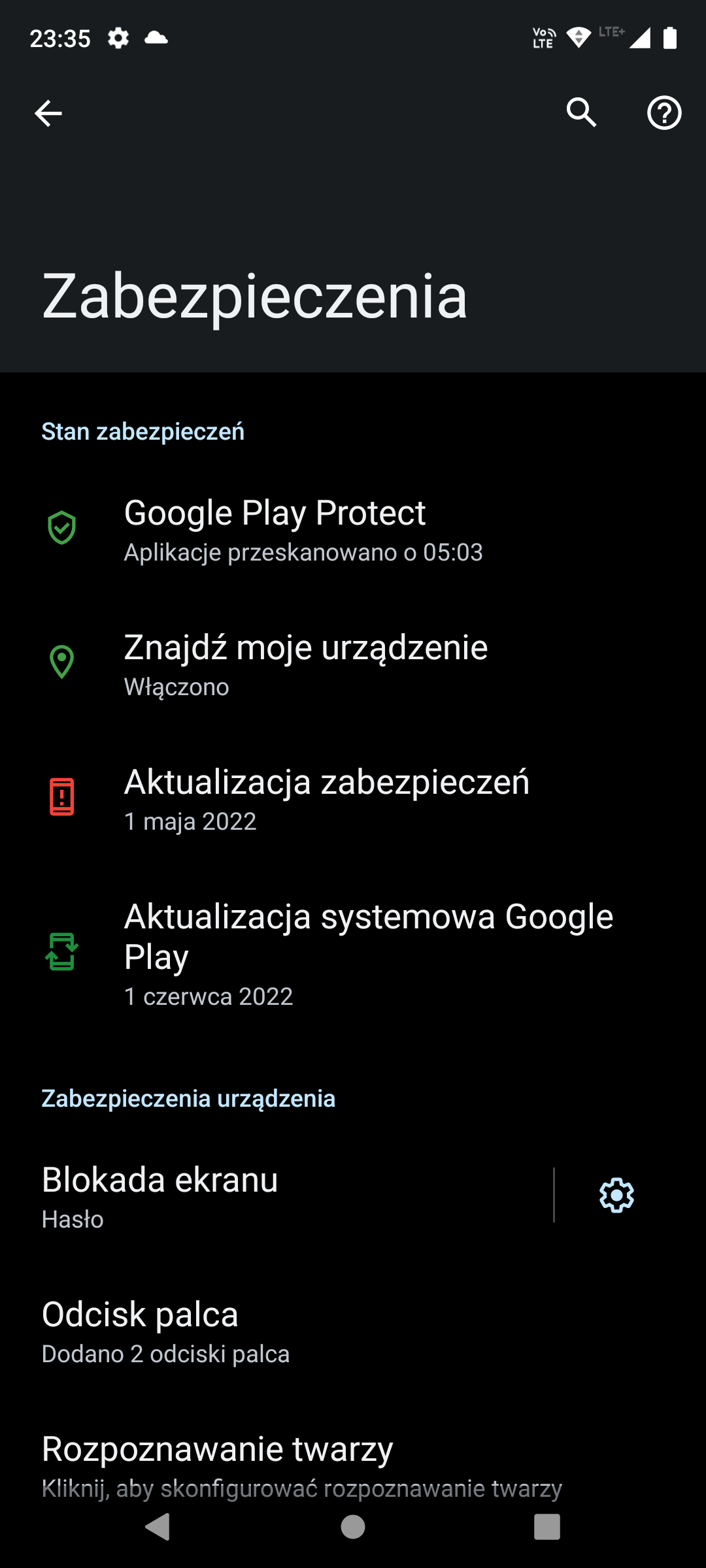
Task: Tap the system home button
Action: [x=353, y=1527]
